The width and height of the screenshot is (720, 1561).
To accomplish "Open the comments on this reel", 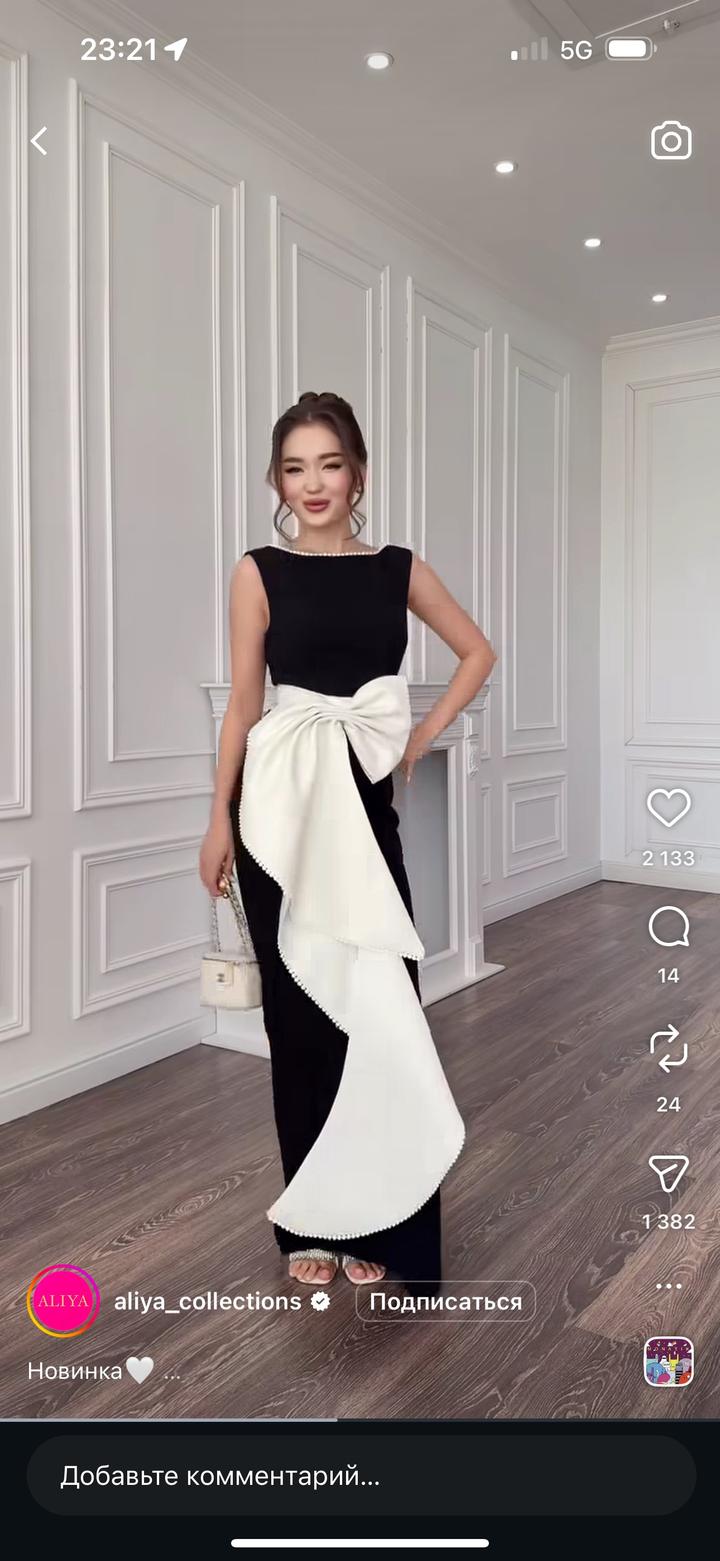I will 668,928.
